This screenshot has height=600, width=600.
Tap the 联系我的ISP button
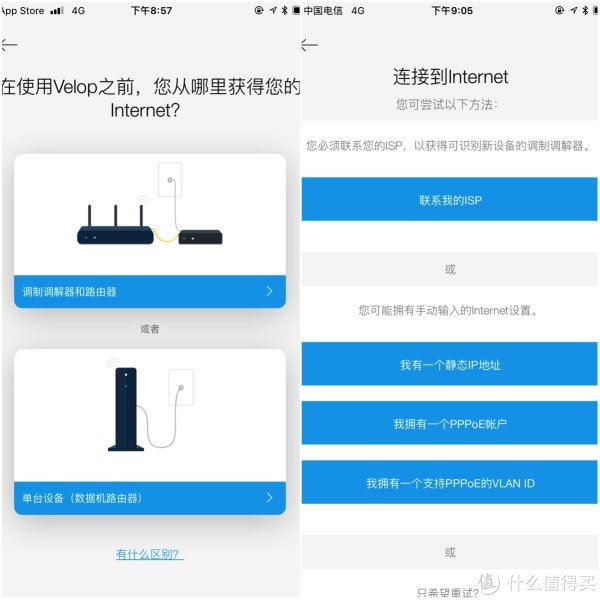pyautogui.click(x=450, y=200)
